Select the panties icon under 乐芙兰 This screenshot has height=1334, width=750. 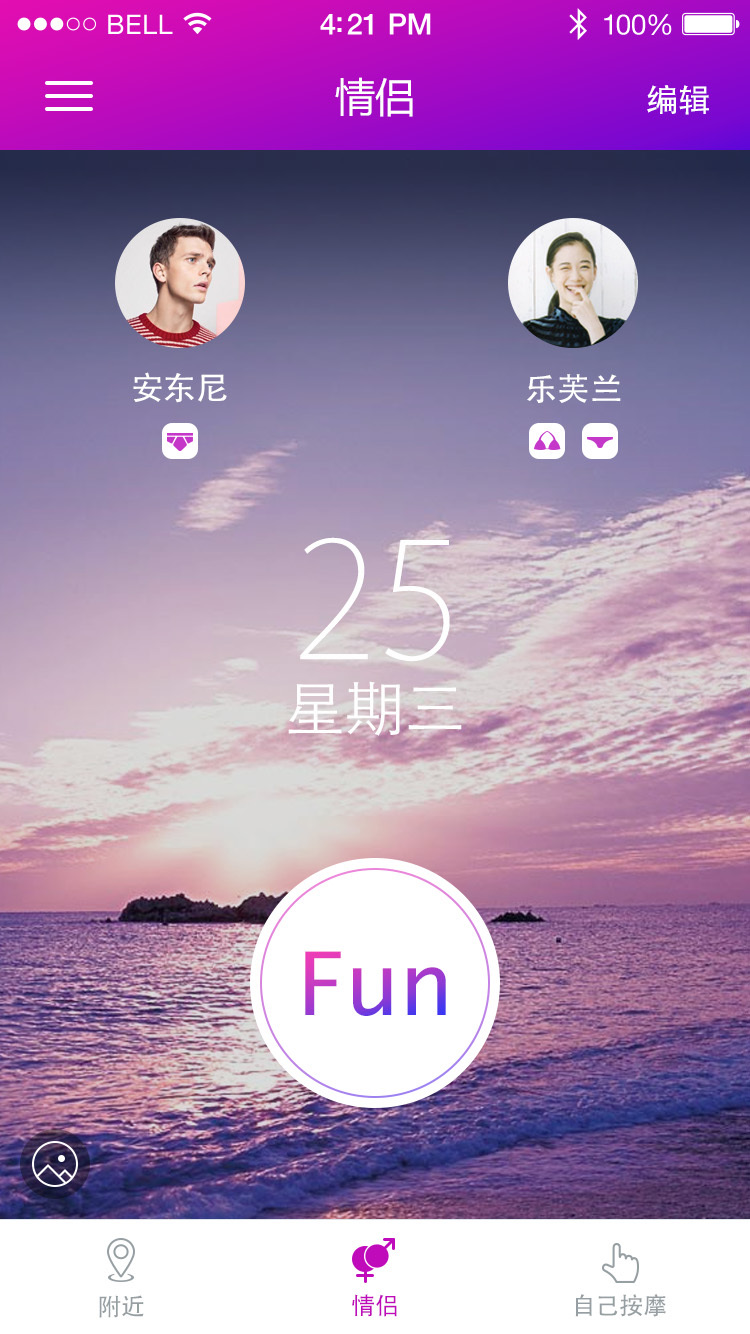click(600, 441)
